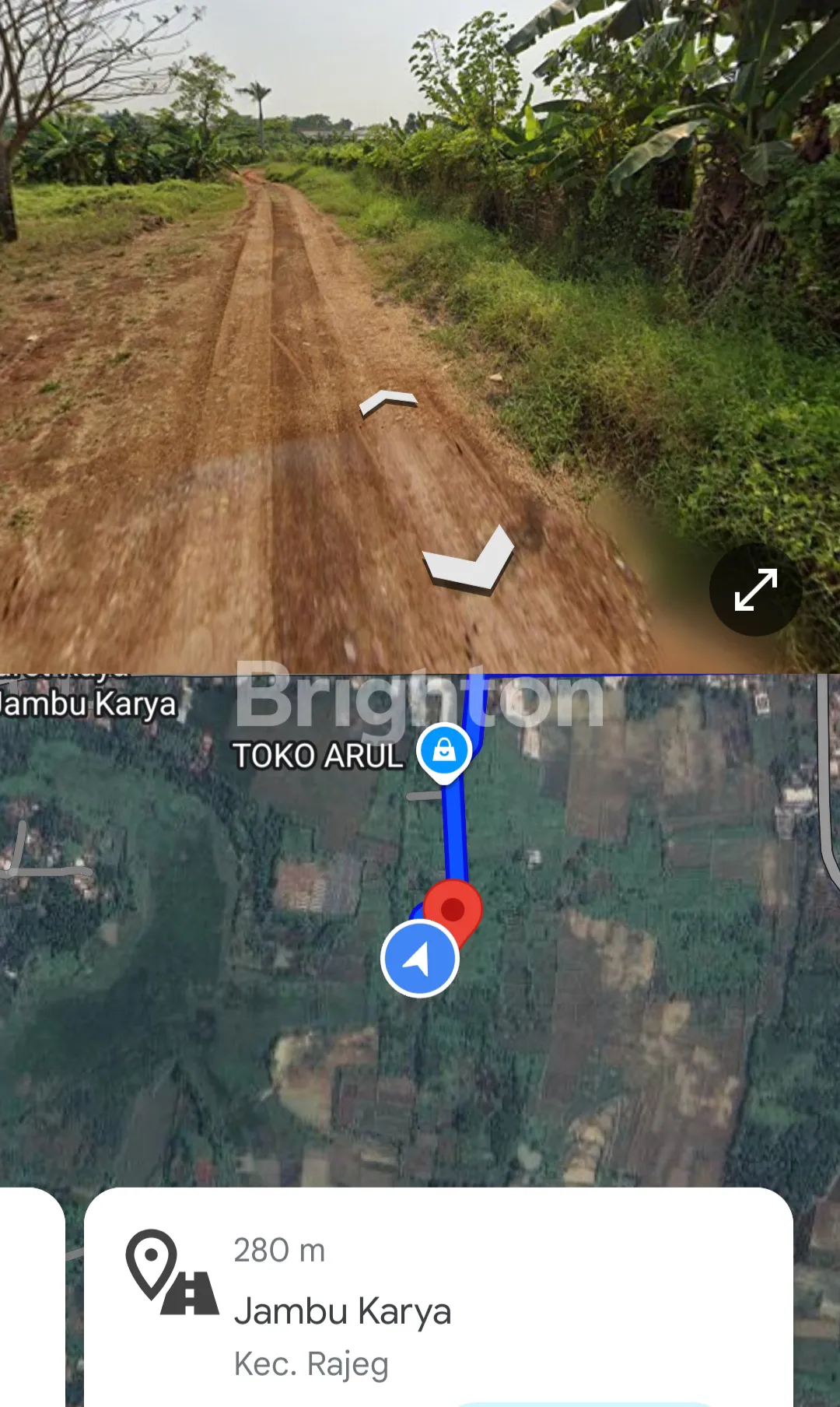This screenshot has height=1407, width=840.
Task: Open the Jambu Karya direction step card
Action: click(x=438, y=1298)
